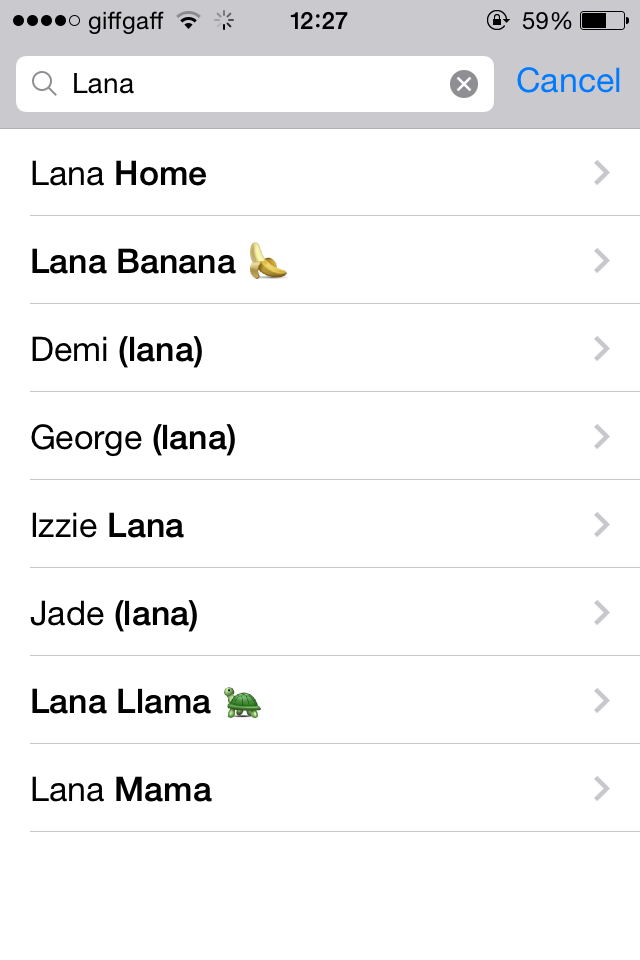Tap the search field containing Lana
Image resolution: width=640 pixels, height=960 pixels.
point(250,84)
